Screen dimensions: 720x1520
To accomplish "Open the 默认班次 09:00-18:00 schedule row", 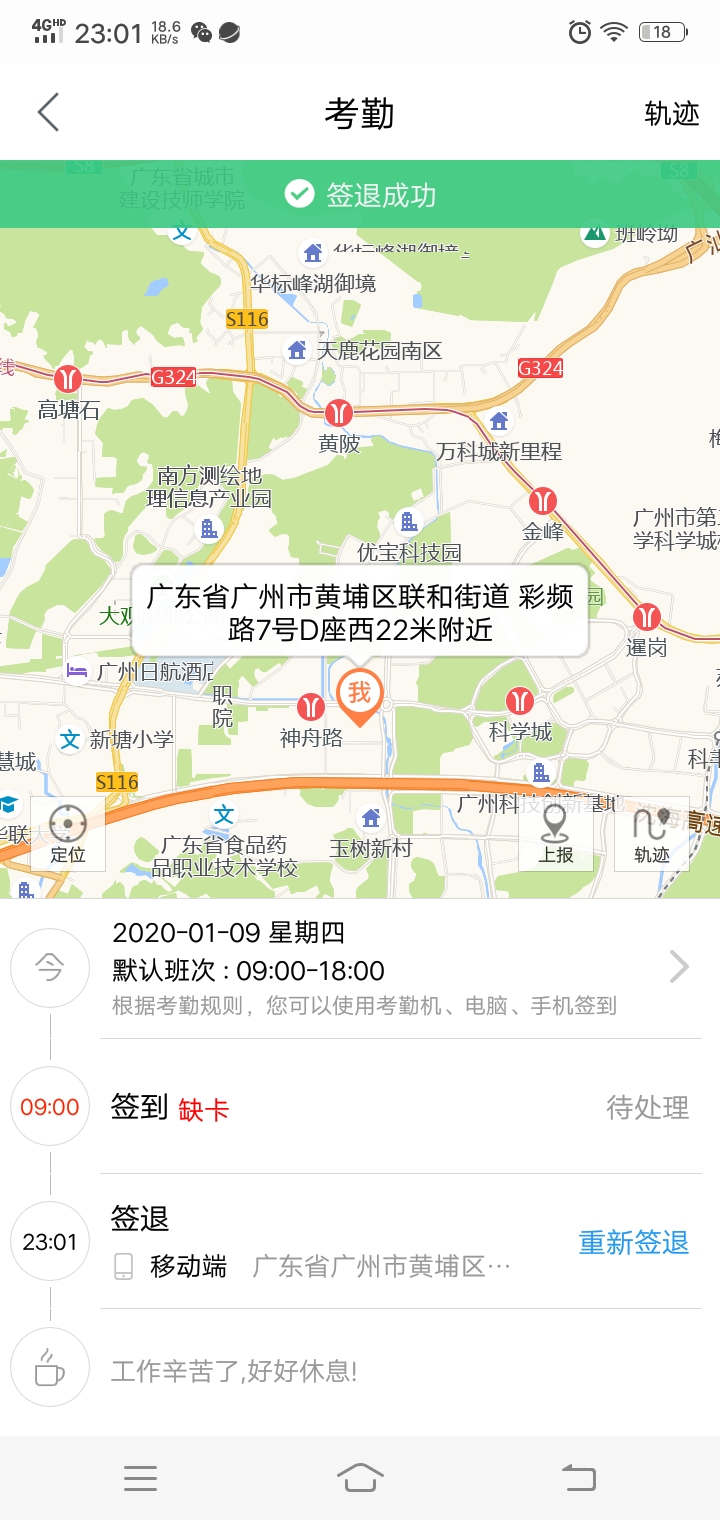I will [400, 968].
